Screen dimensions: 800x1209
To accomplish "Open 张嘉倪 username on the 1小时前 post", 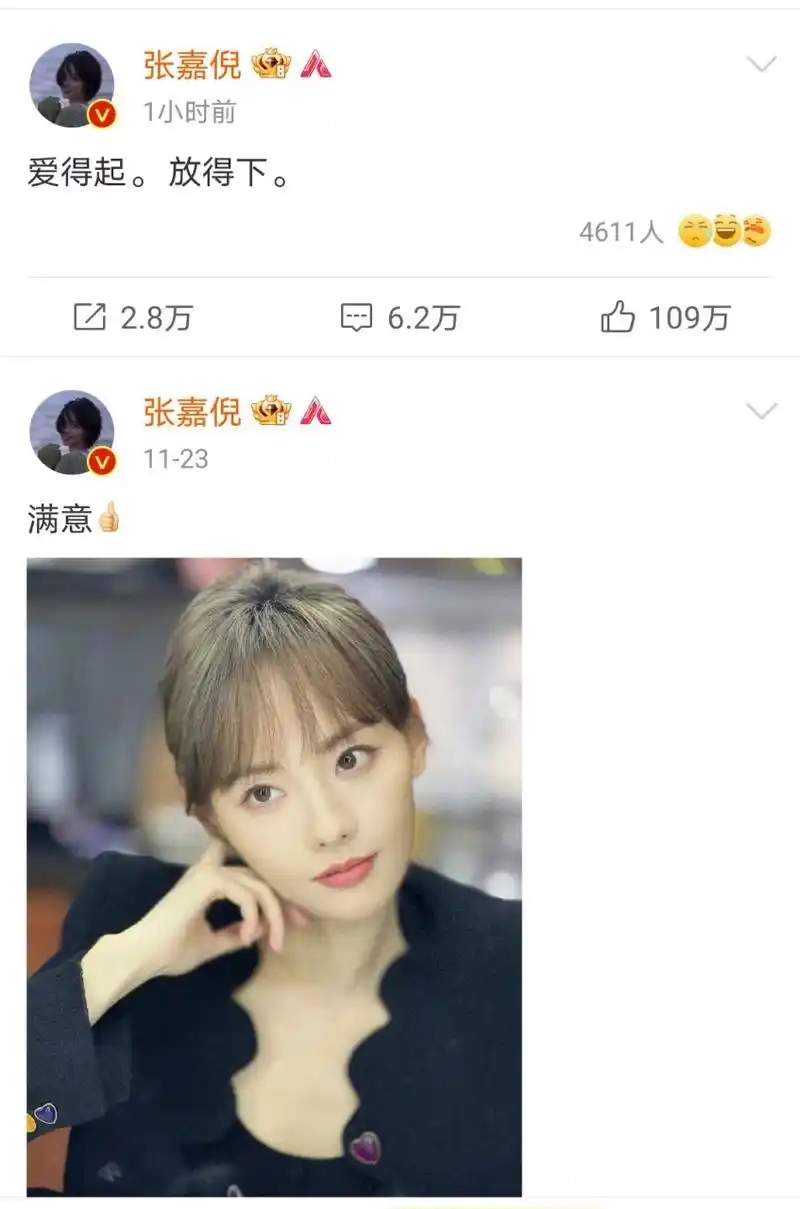I will [x=192, y=65].
